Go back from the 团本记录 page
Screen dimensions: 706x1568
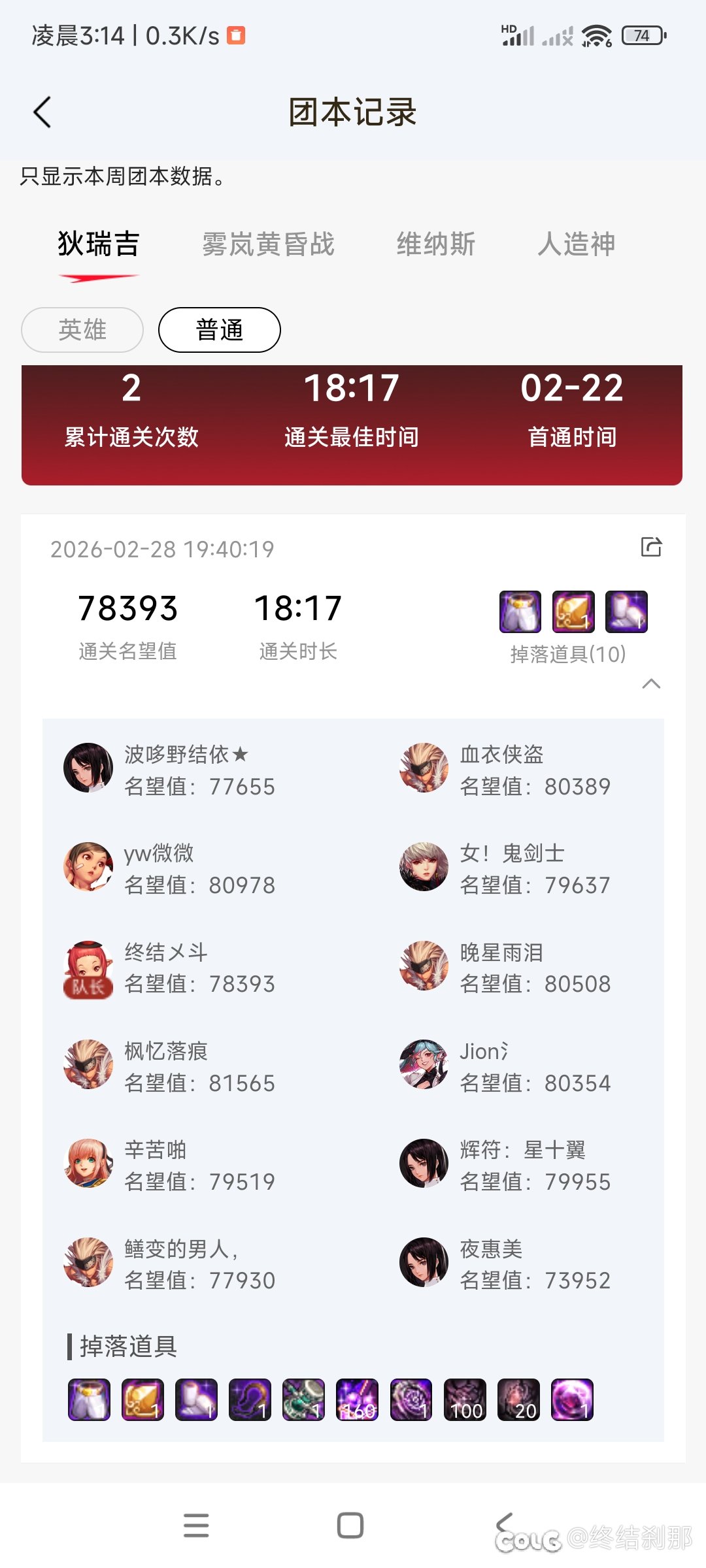tap(42, 112)
